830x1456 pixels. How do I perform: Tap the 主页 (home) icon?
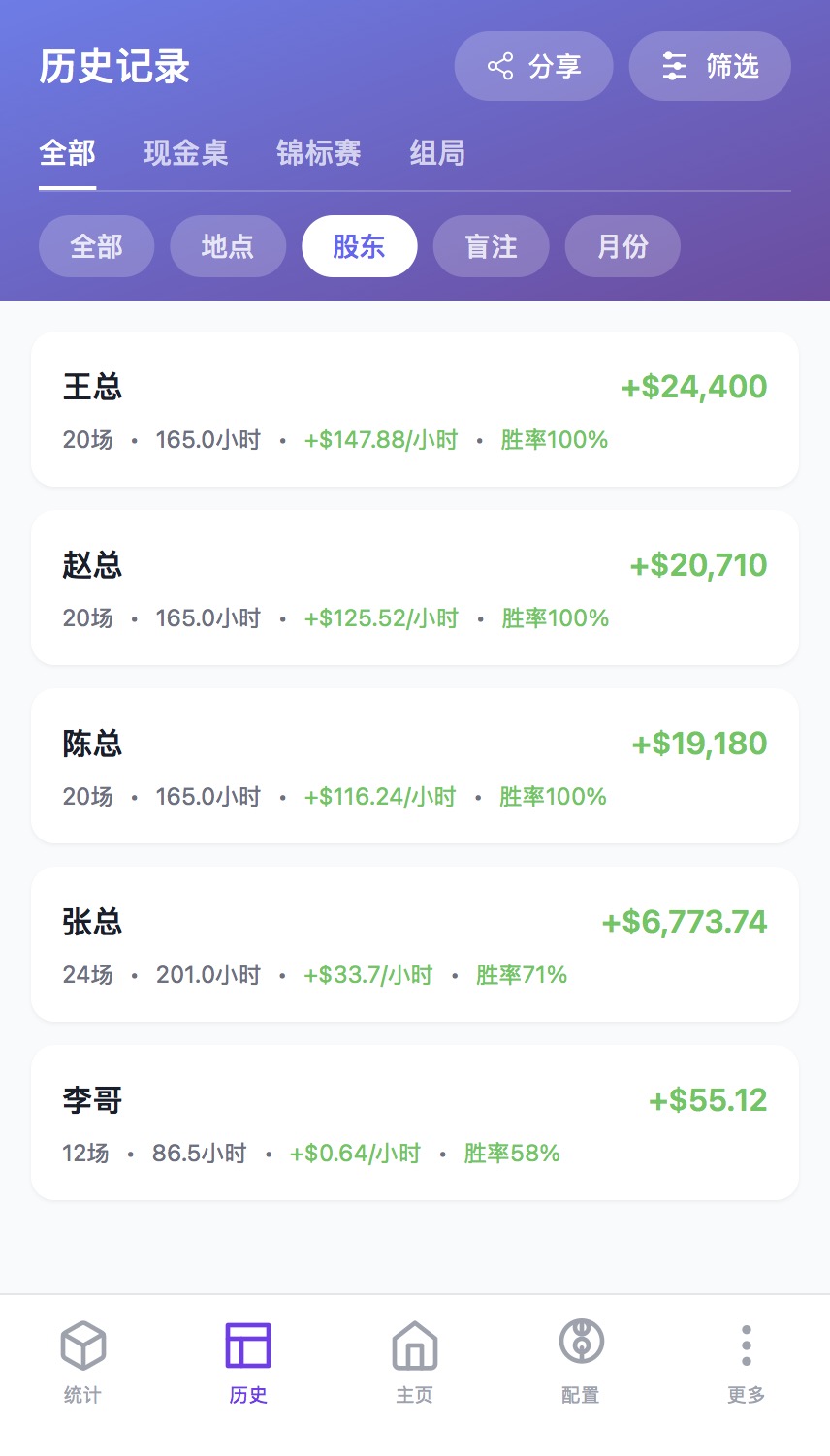pos(414,1345)
